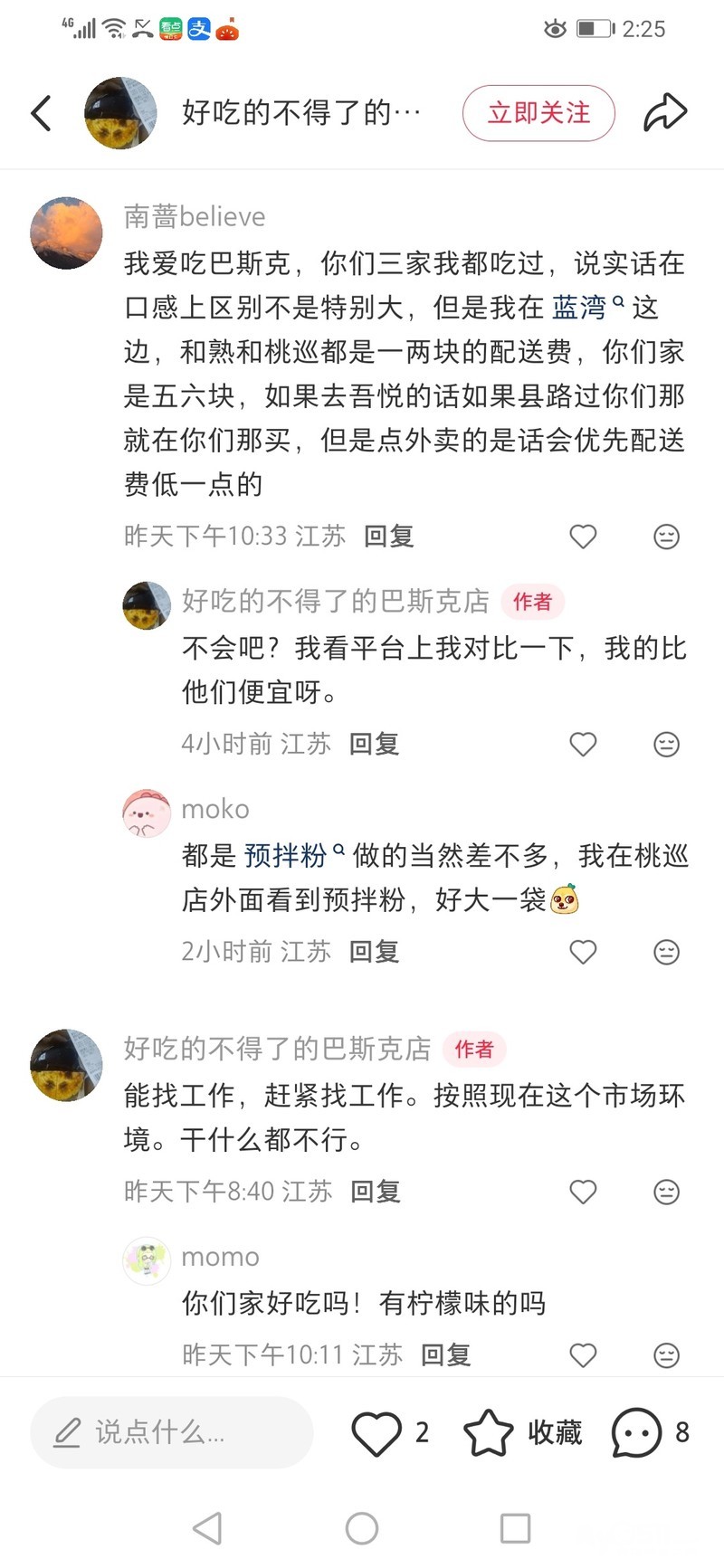This screenshot has width=724, height=1568.
Task: Like the author's comment about finding work
Action: 583,1192
